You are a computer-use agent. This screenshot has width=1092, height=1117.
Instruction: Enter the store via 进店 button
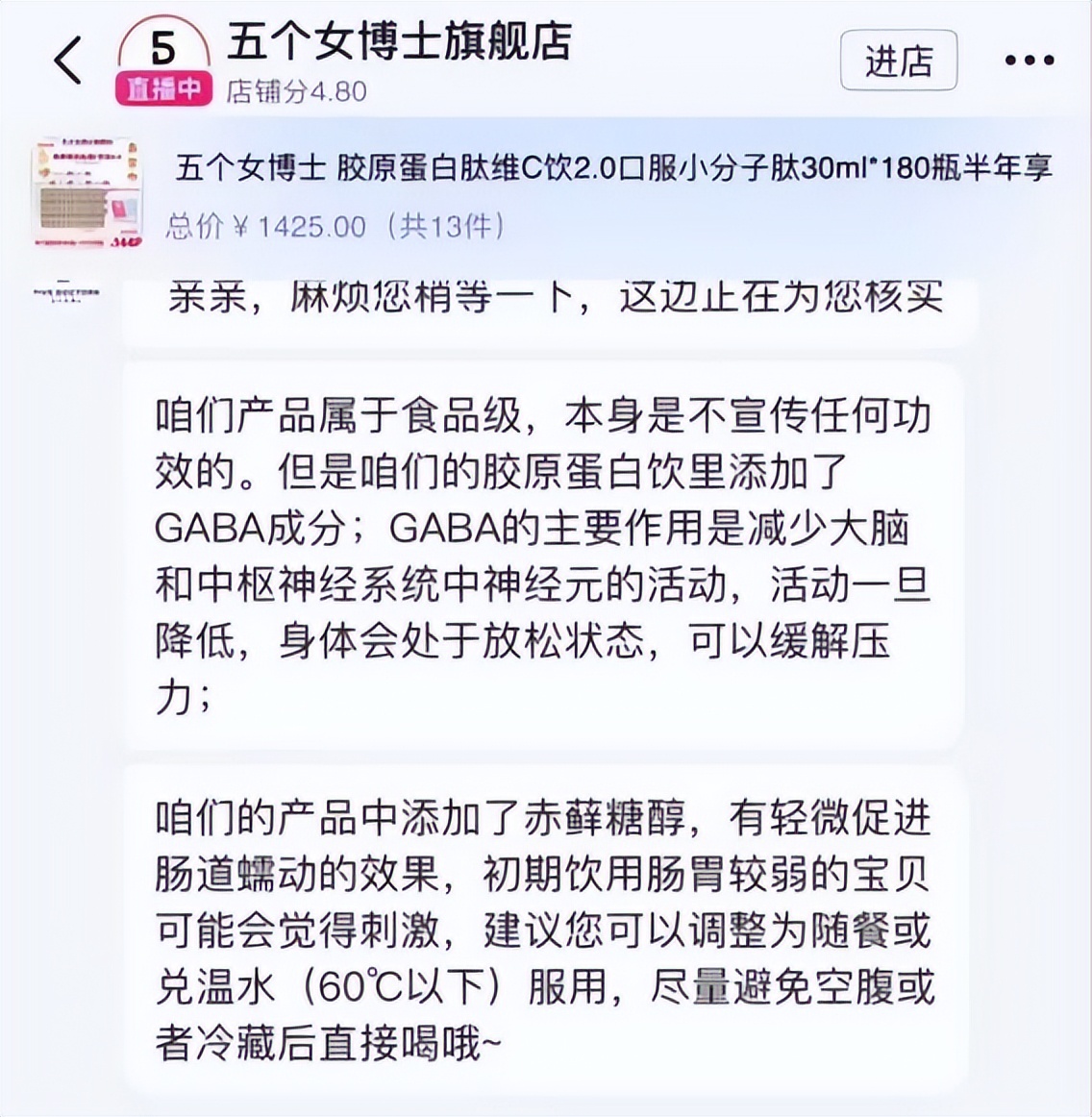pyautogui.click(x=899, y=61)
